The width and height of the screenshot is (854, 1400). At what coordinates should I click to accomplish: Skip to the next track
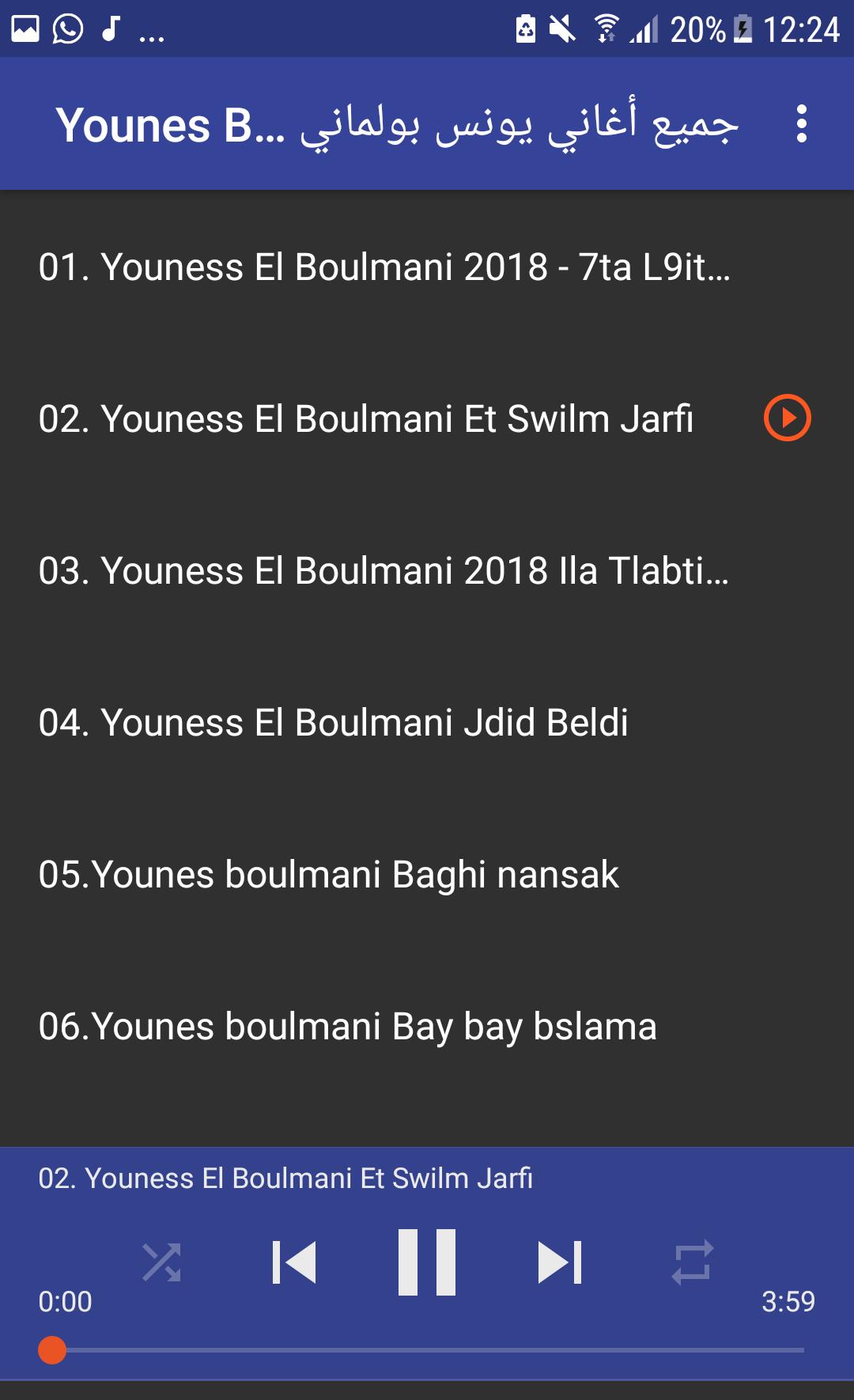(x=560, y=1262)
